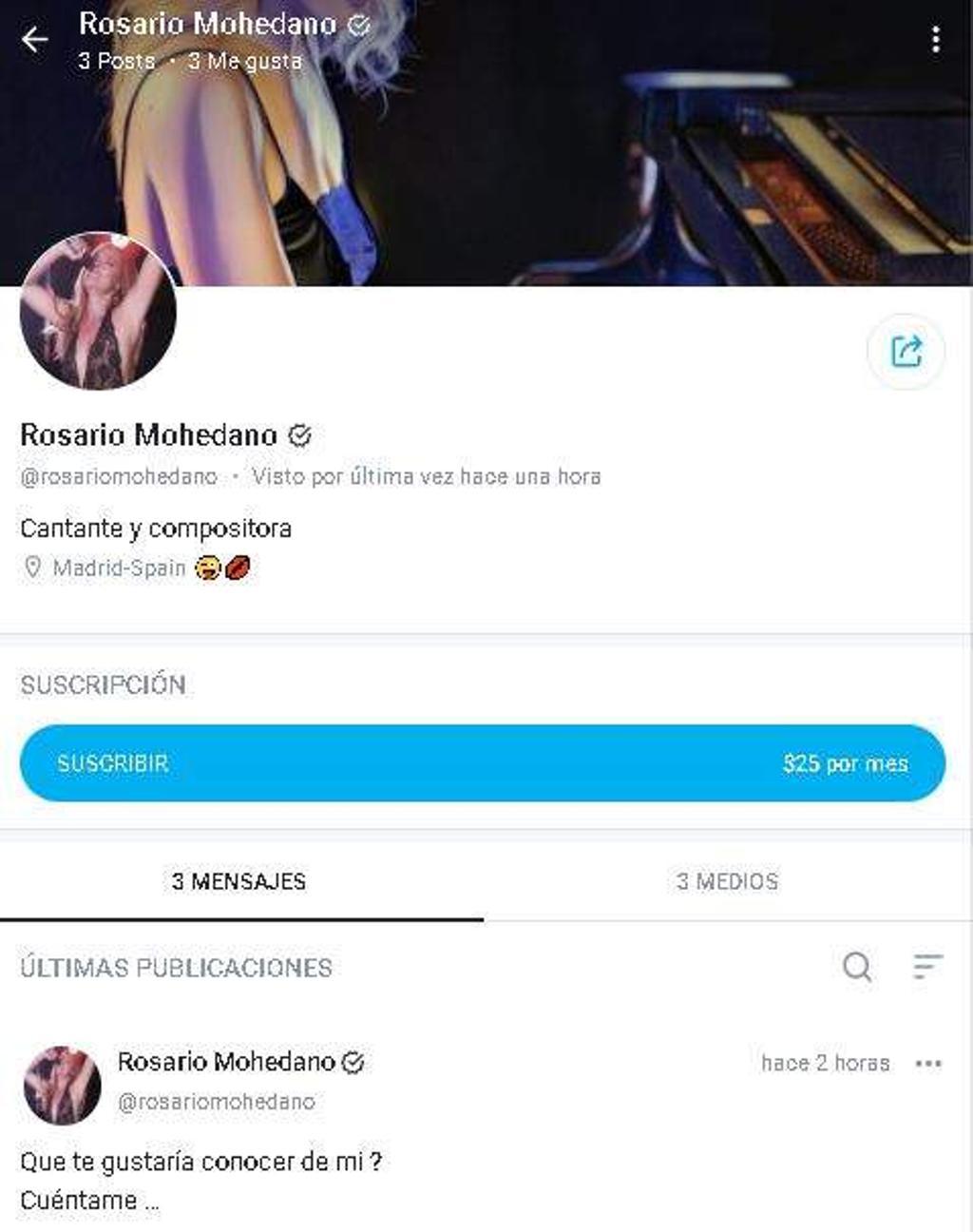Open the profile overflow menu
This screenshot has height=1232, width=973.
[936, 40]
